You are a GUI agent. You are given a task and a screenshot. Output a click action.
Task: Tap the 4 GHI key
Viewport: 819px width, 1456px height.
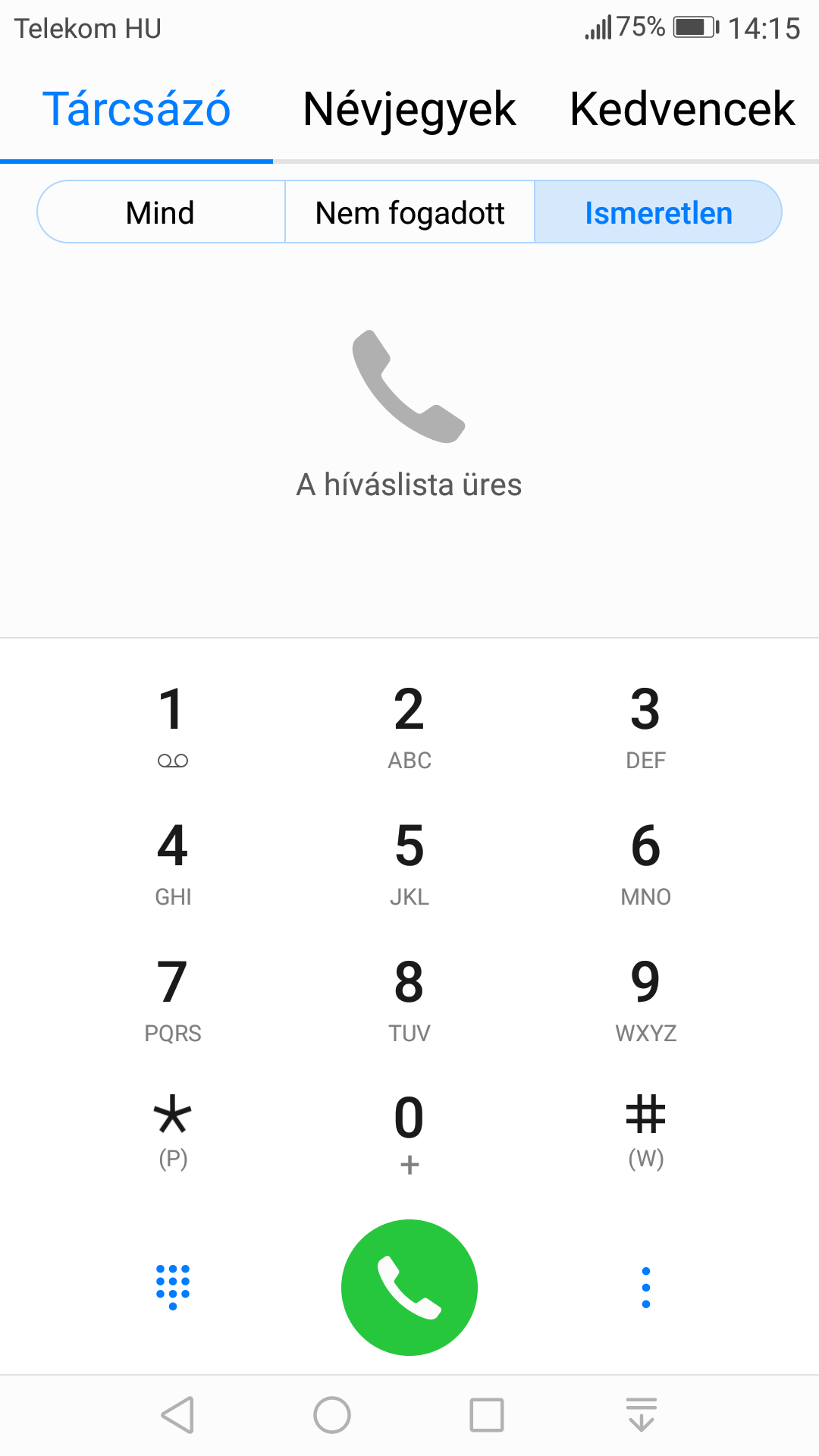pyautogui.click(x=173, y=863)
